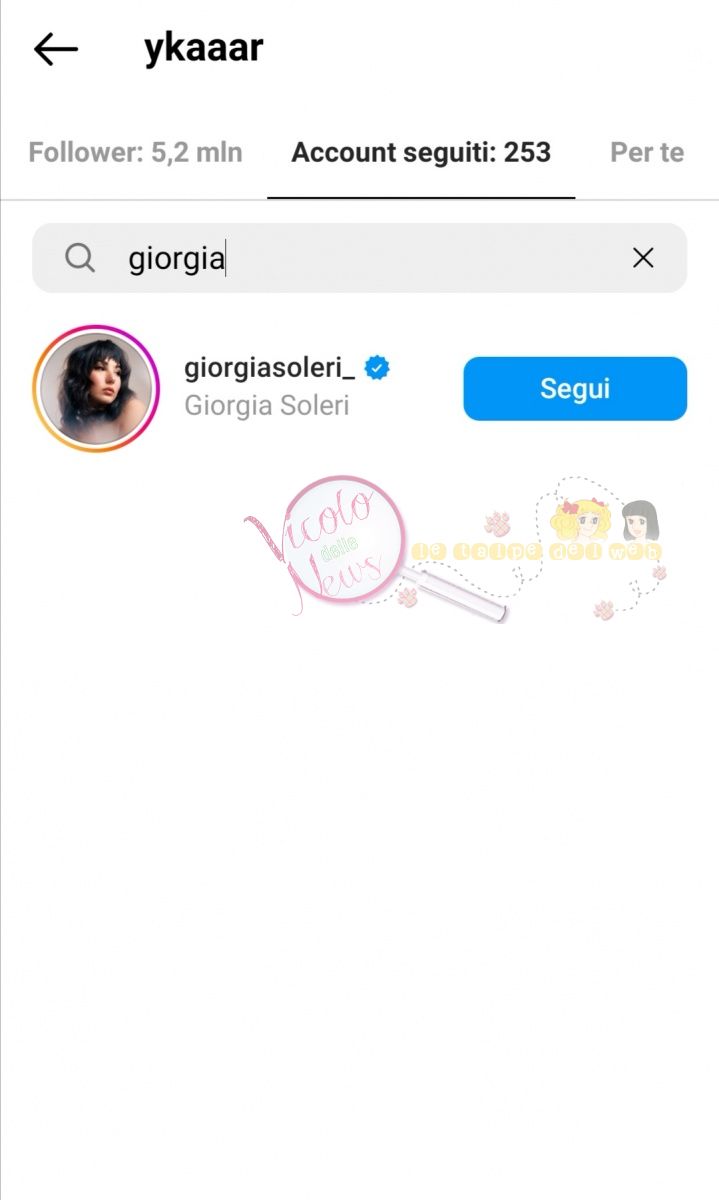Screen dimensions: 719x1200
Task: Go back using the arrow icon
Action: click(55, 49)
